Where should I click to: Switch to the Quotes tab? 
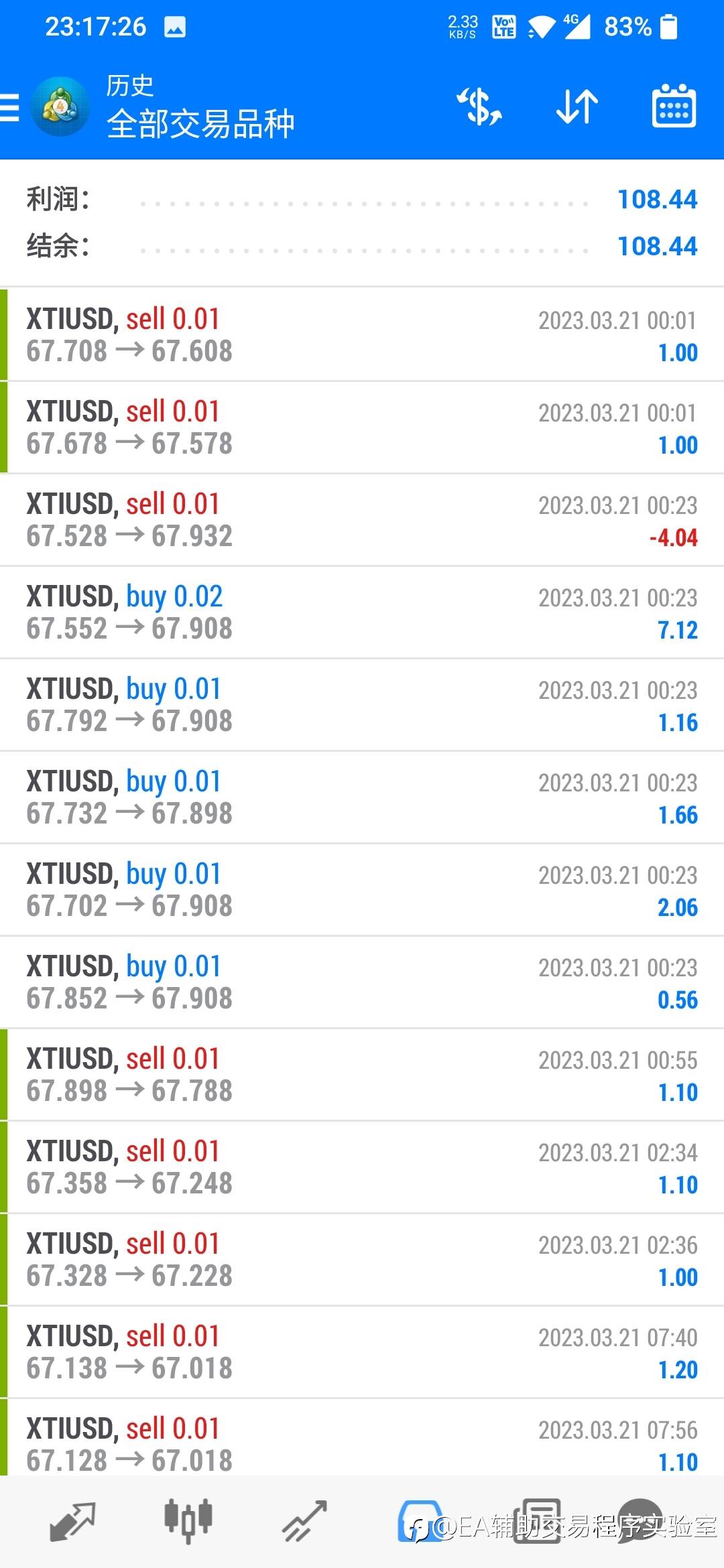click(72, 1522)
